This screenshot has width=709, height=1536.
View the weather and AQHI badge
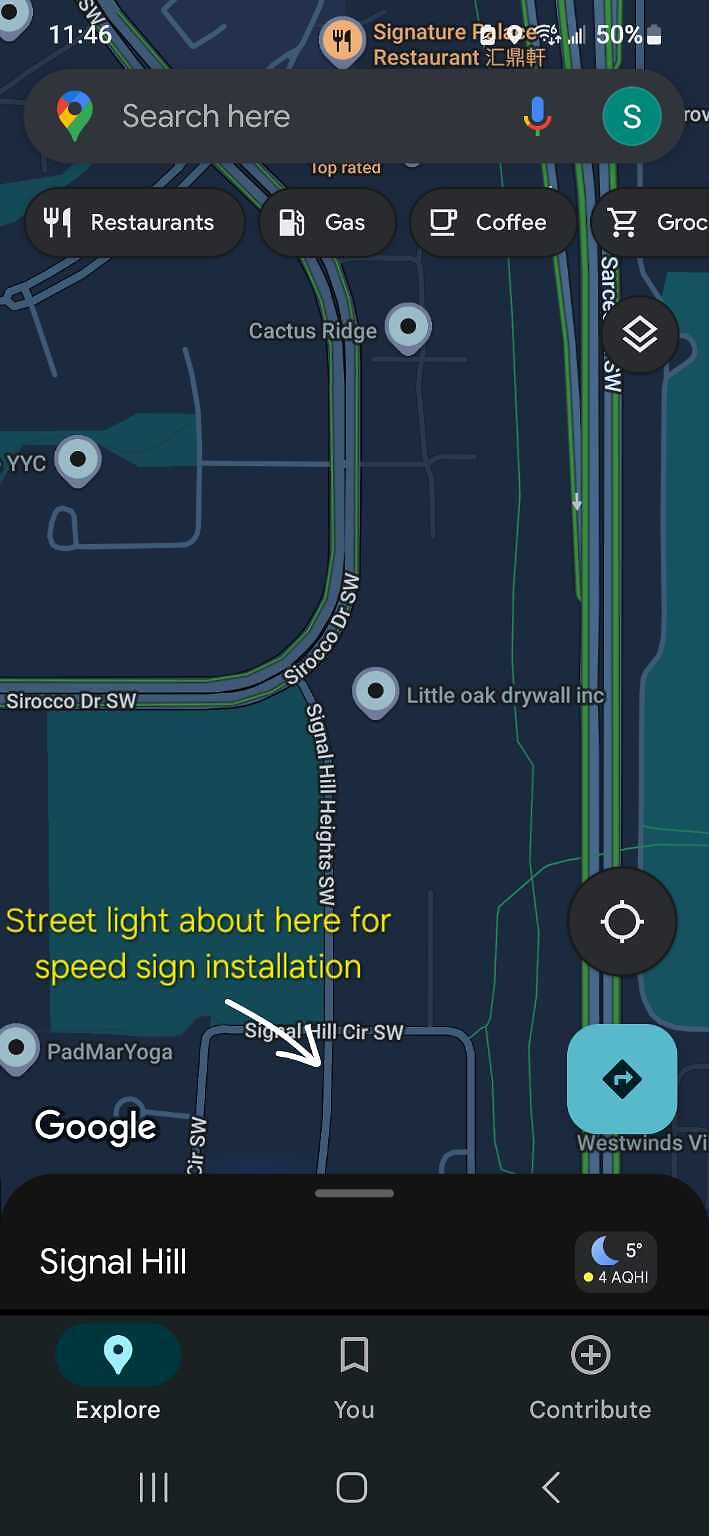(616, 1262)
